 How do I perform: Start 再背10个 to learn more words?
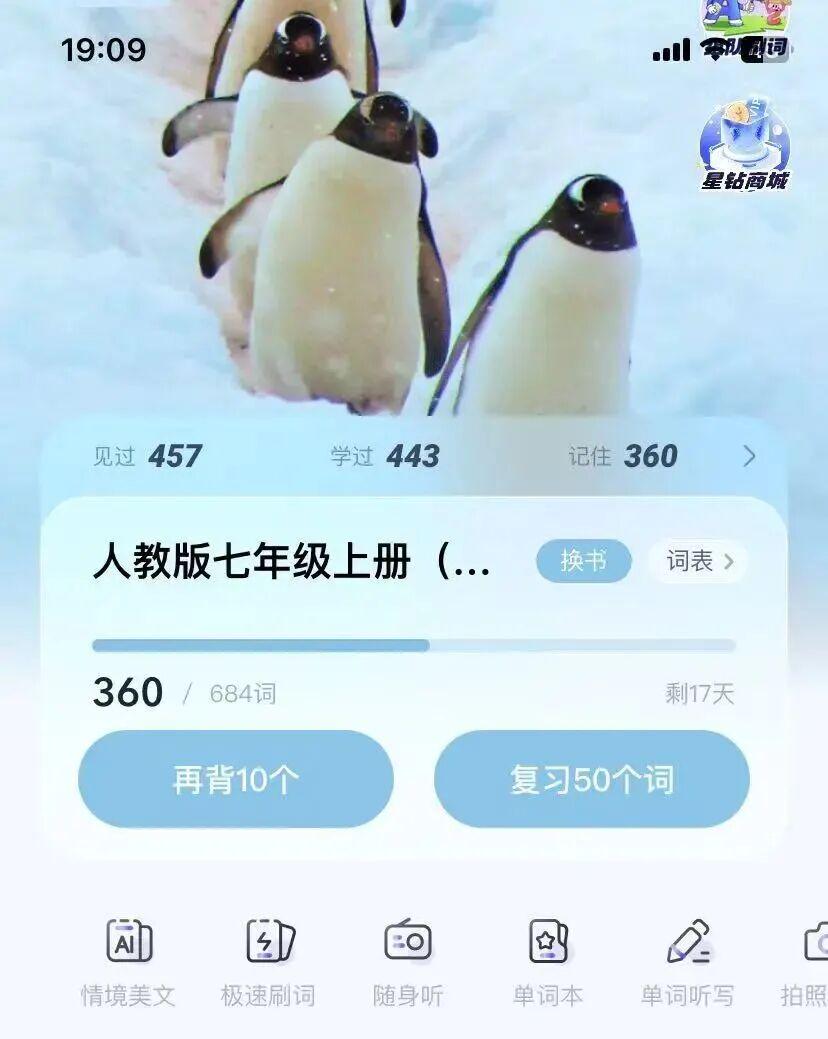236,780
